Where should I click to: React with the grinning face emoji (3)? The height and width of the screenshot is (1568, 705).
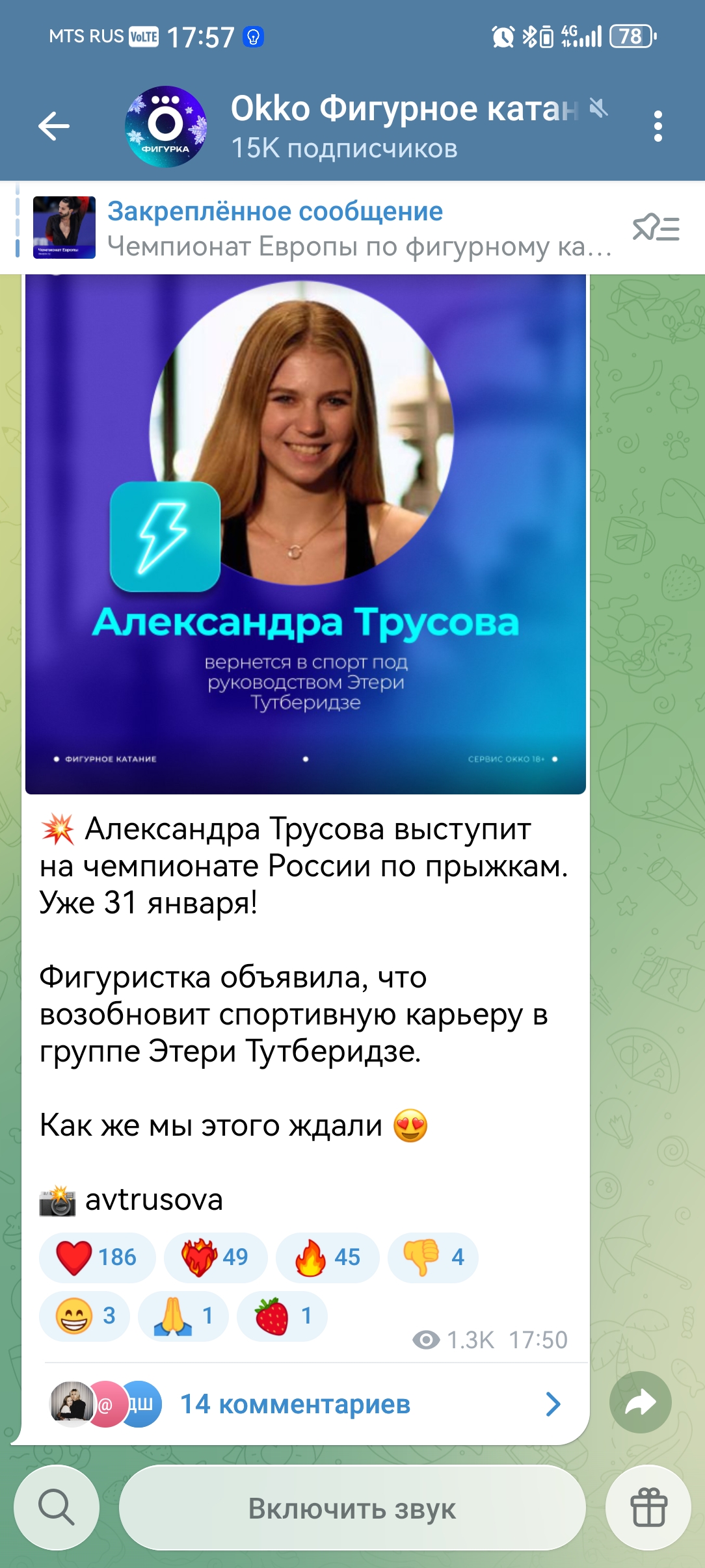[x=85, y=1316]
